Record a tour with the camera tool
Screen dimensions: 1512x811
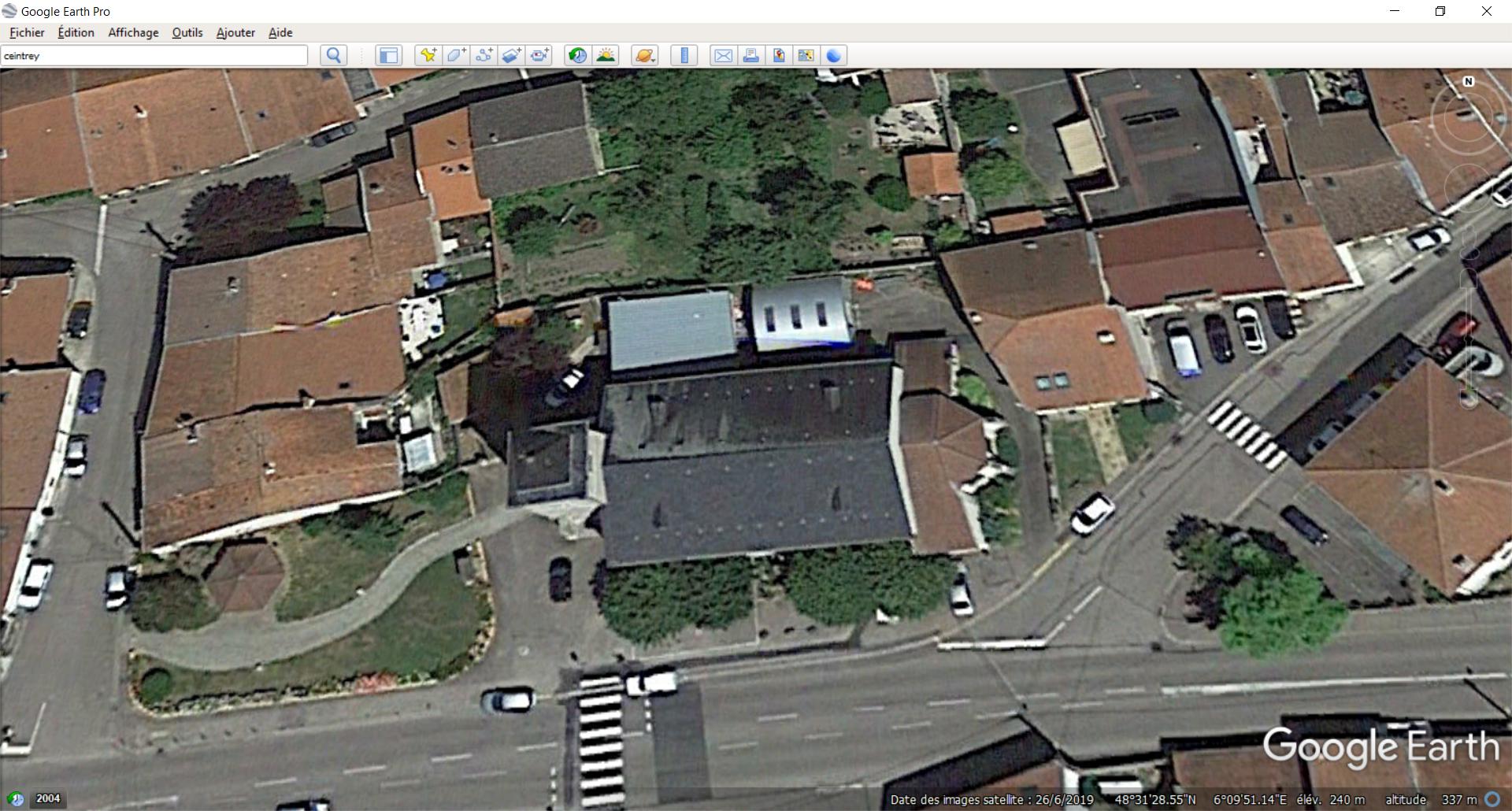(x=539, y=55)
